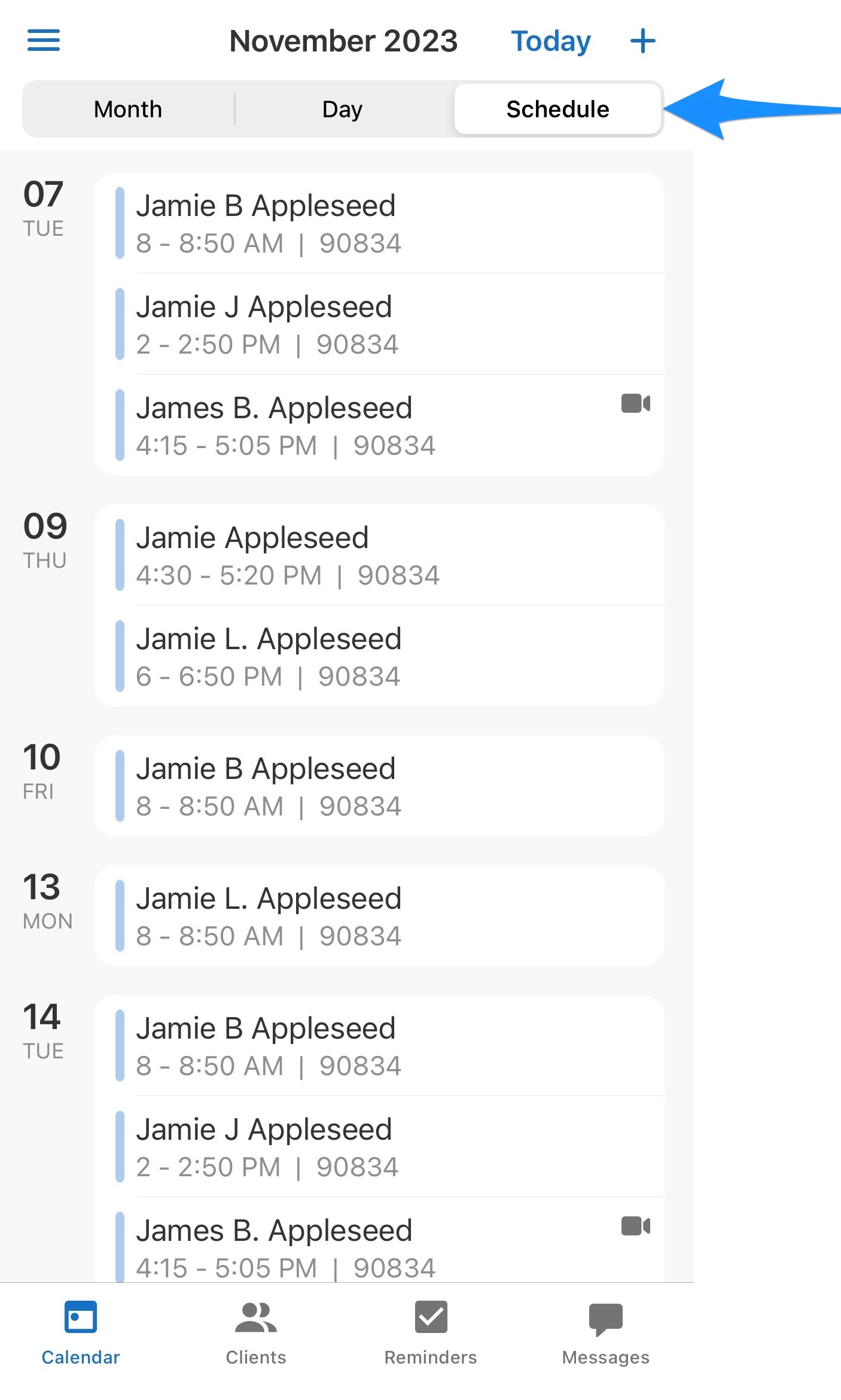
Task: Add a new appointment via plus icon
Action: click(641, 40)
